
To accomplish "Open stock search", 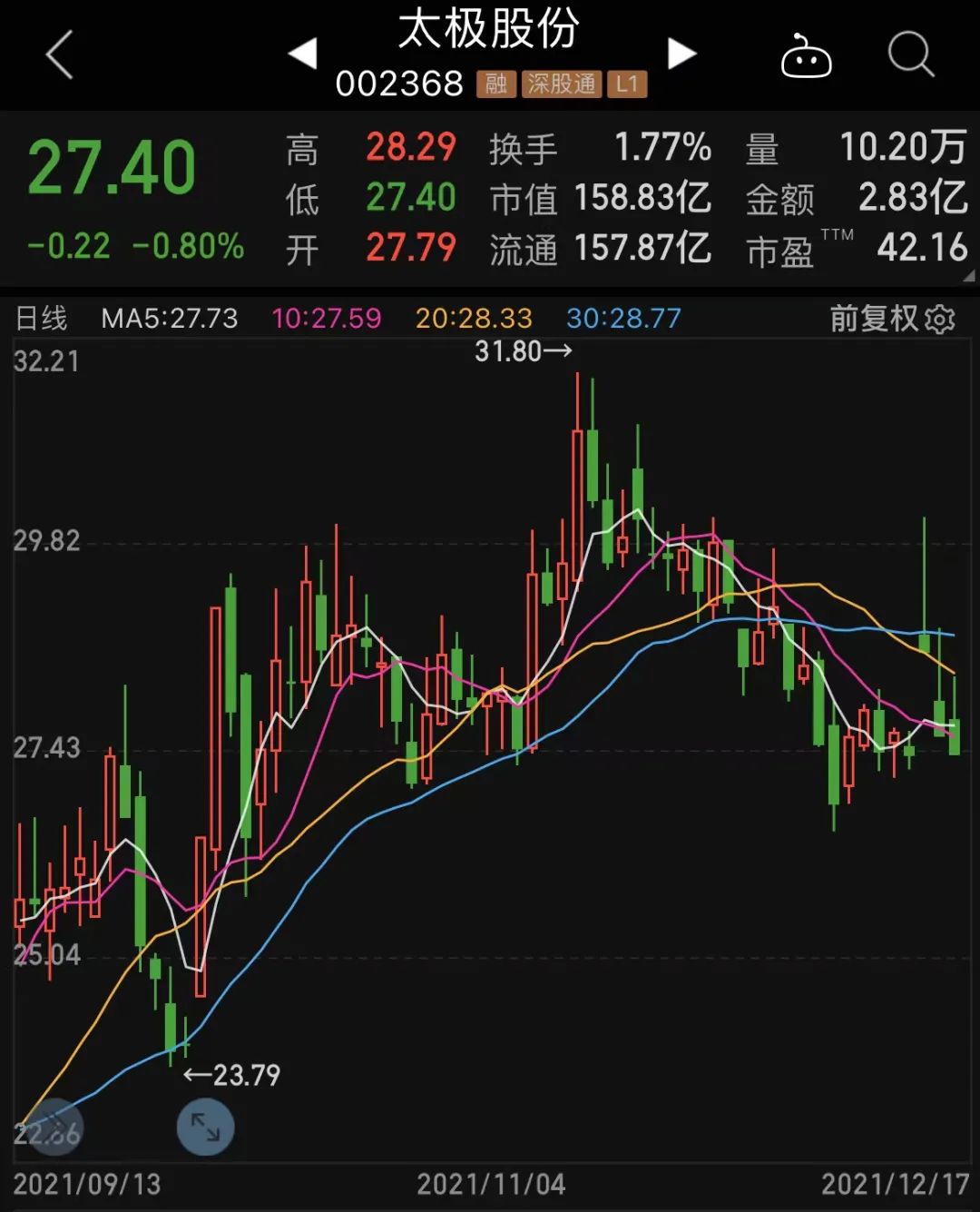I will 910,55.
